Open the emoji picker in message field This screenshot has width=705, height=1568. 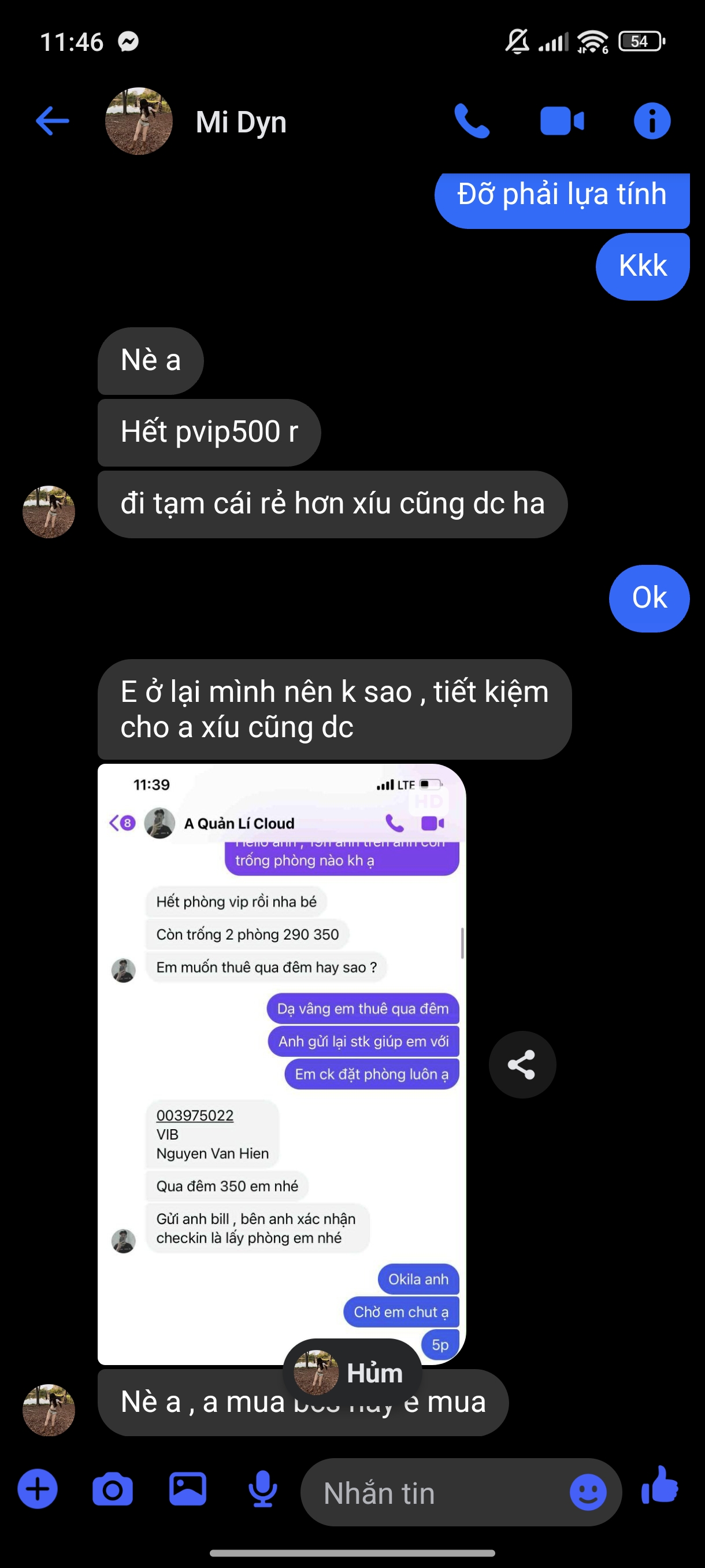coord(588,1492)
